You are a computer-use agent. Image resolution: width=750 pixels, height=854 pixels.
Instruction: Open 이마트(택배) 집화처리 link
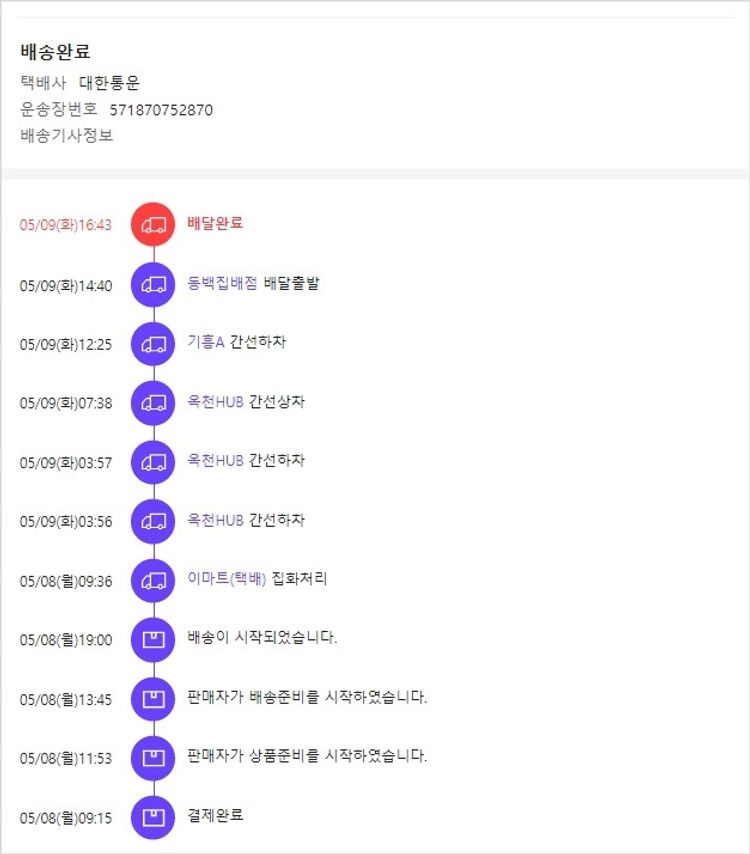click(226, 579)
